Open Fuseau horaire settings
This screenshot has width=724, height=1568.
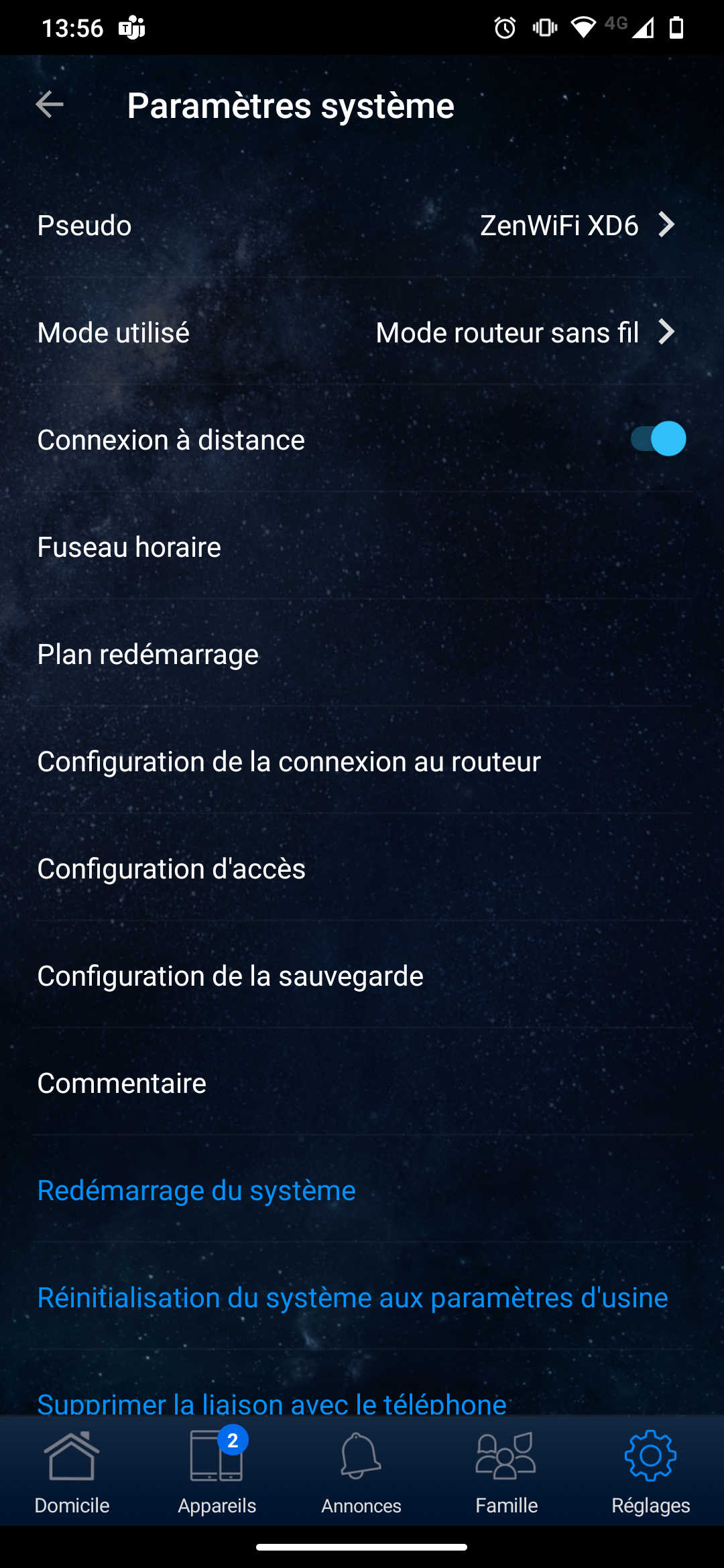click(362, 547)
